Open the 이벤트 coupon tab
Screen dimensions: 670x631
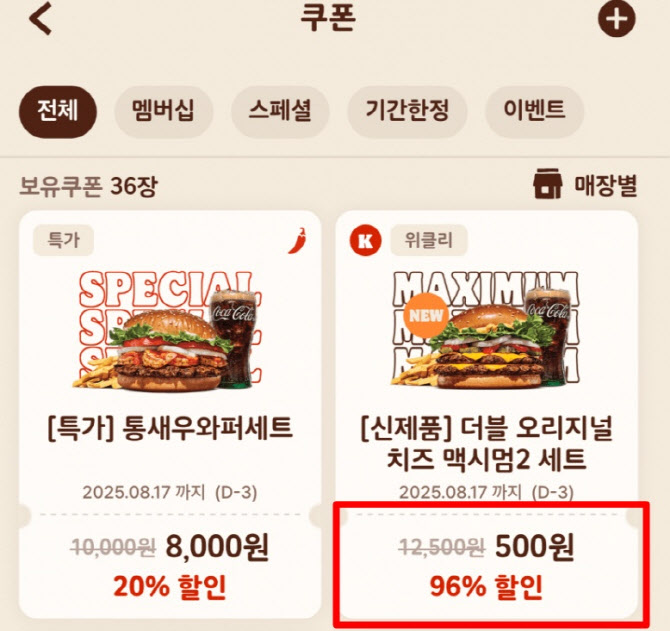pos(535,110)
